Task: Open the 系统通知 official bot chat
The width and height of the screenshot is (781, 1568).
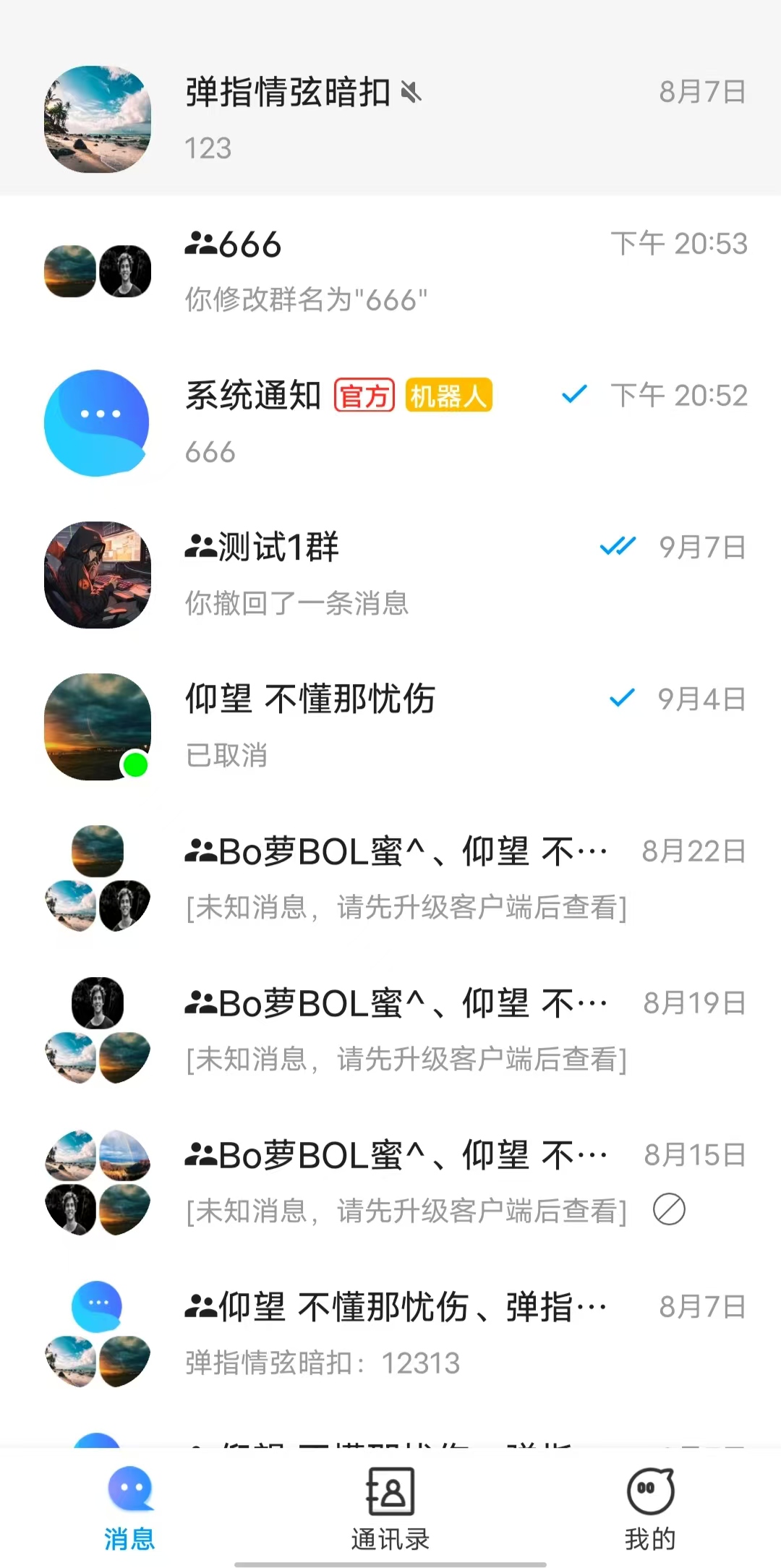Action: click(390, 423)
